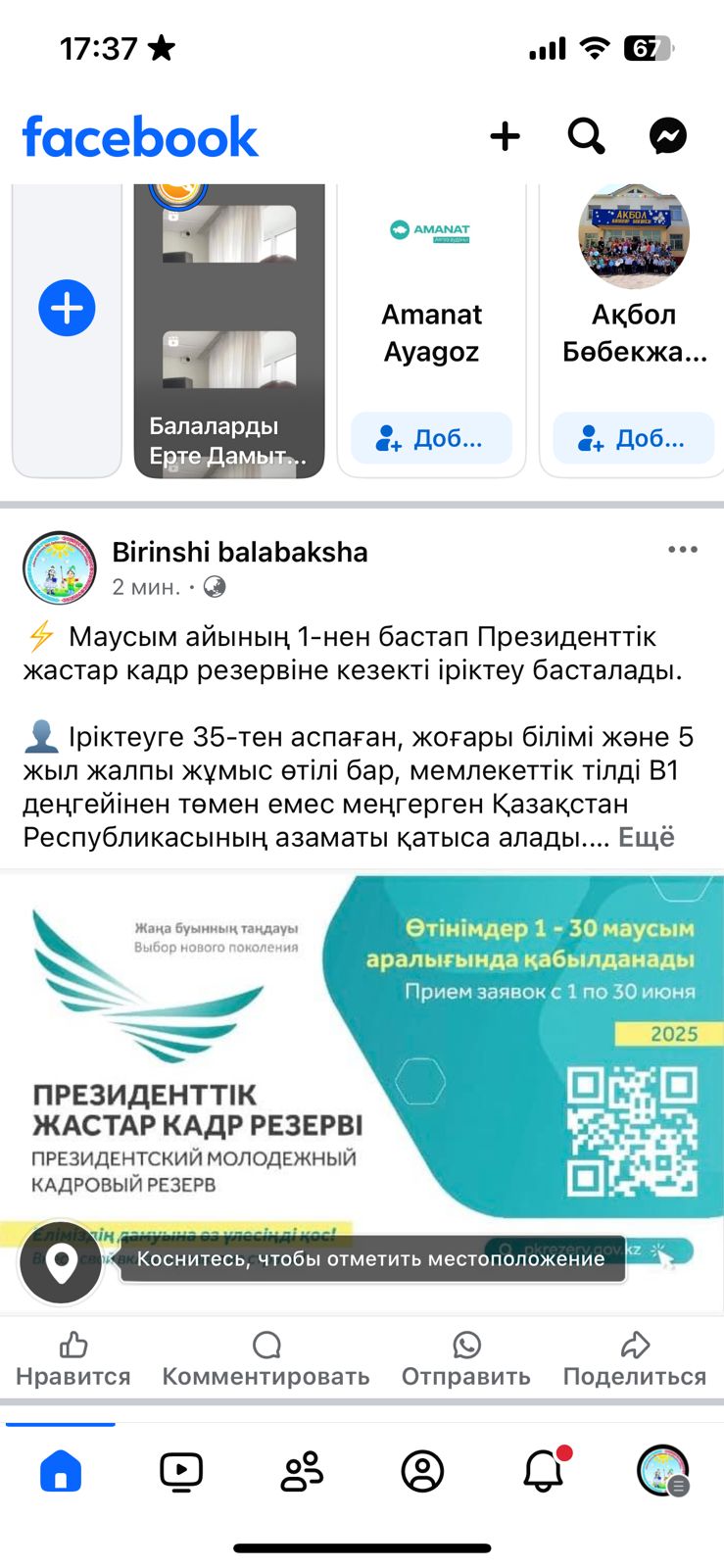
Task: Open the Friends tab icon
Action: (x=302, y=1468)
